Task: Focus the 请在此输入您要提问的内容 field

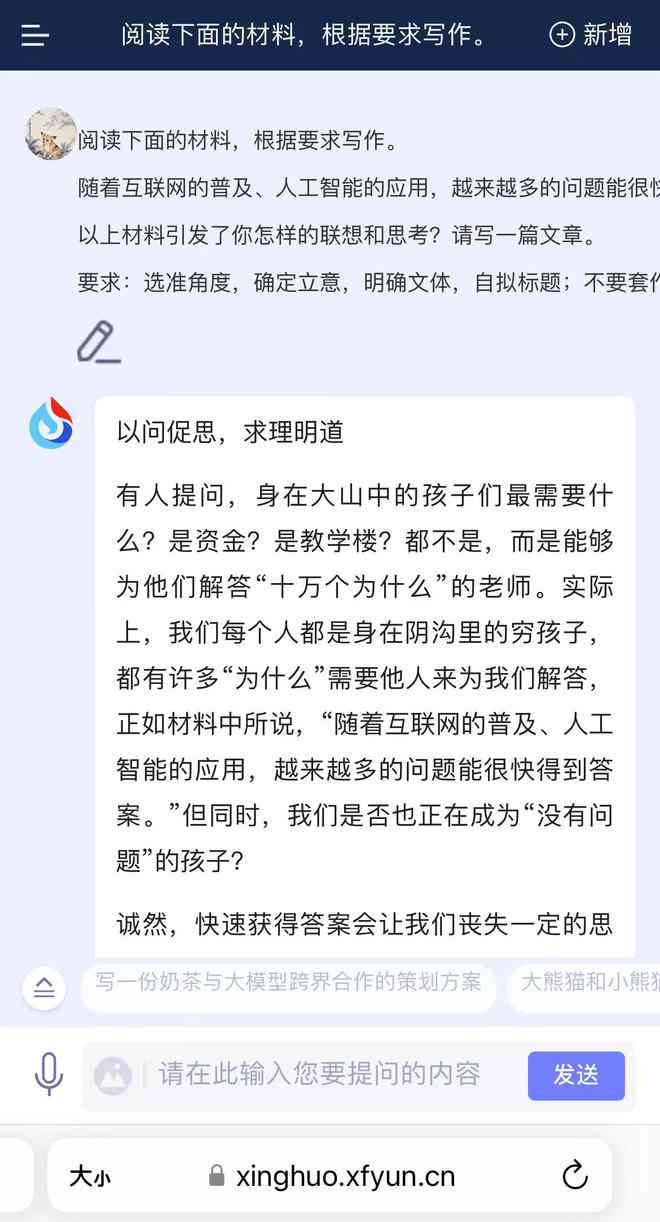Action: [320, 1075]
